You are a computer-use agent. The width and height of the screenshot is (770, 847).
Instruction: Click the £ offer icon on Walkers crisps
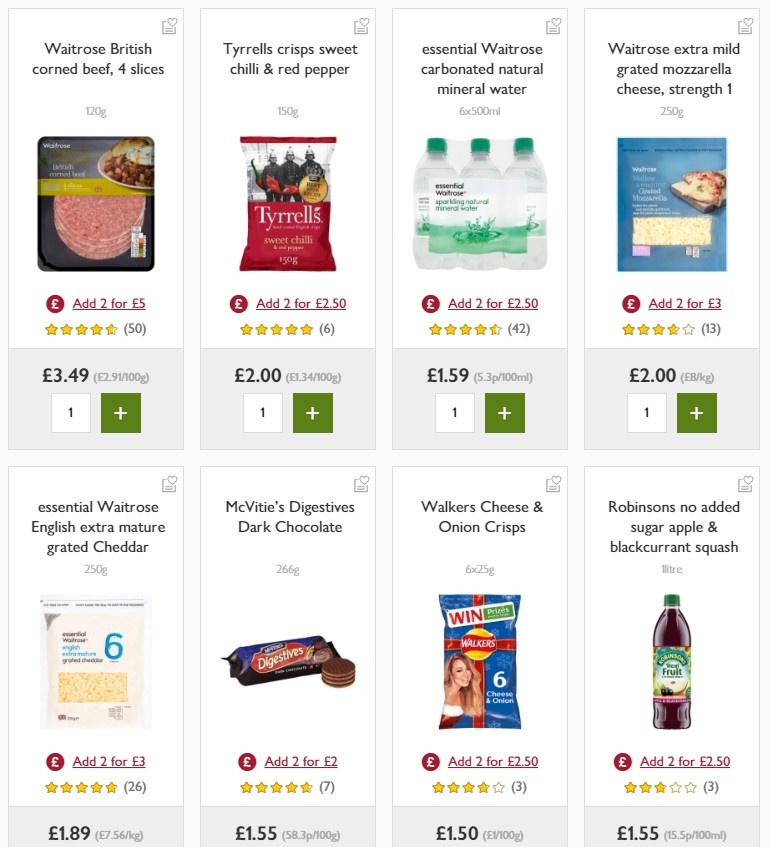(x=432, y=761)
